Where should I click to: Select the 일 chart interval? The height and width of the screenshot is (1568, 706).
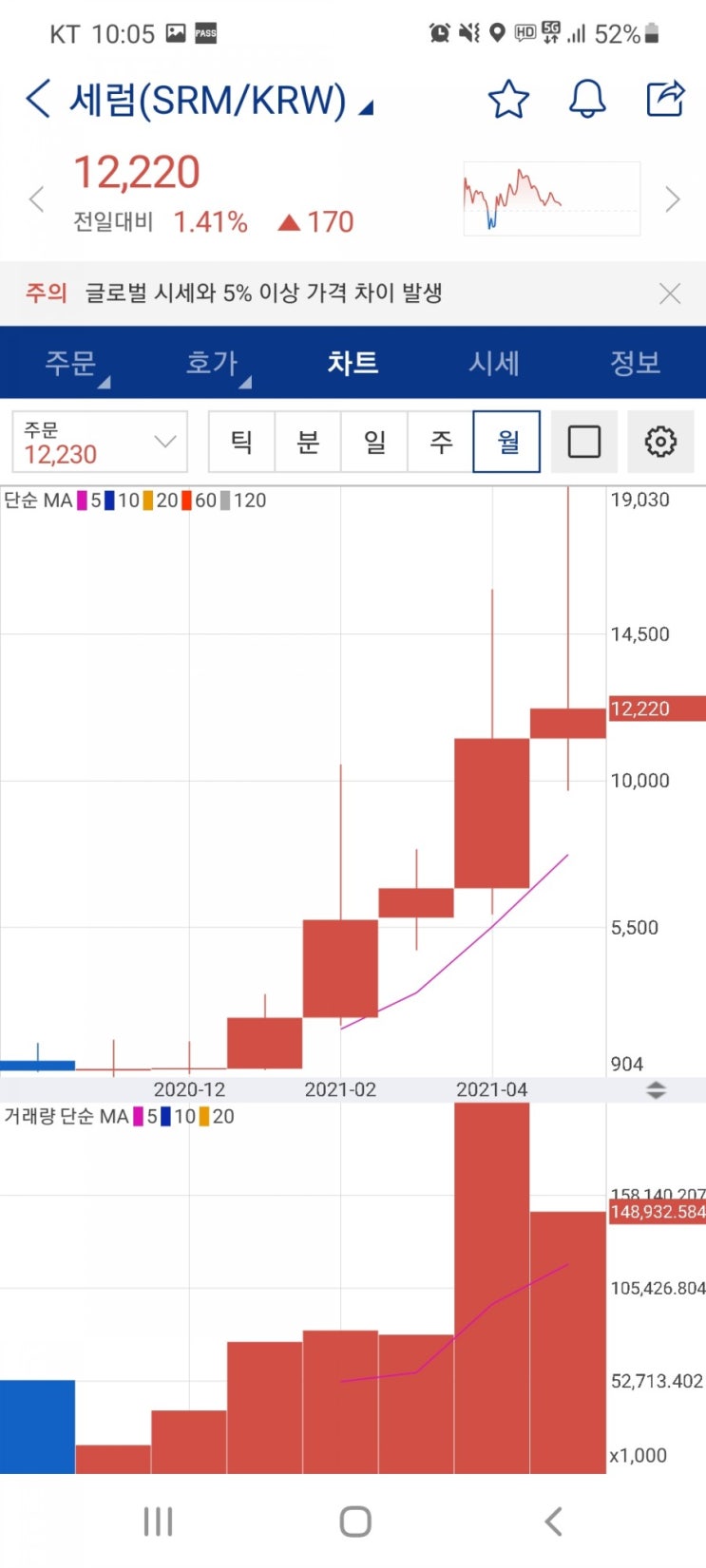point(374,442)
